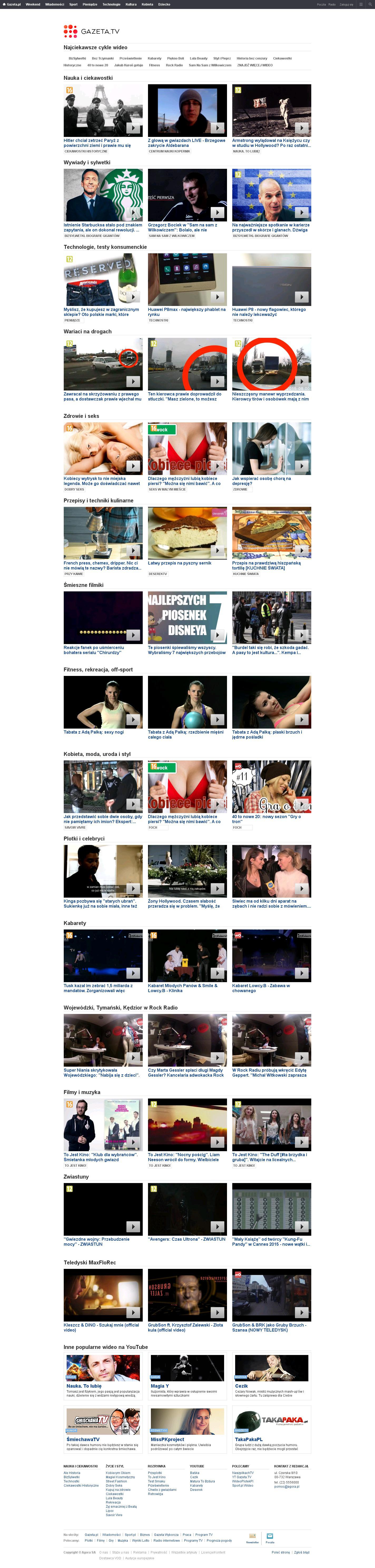Tap ZNAJDŹ WIĘCEJ WIDEO link

click(x=254, y=65)
